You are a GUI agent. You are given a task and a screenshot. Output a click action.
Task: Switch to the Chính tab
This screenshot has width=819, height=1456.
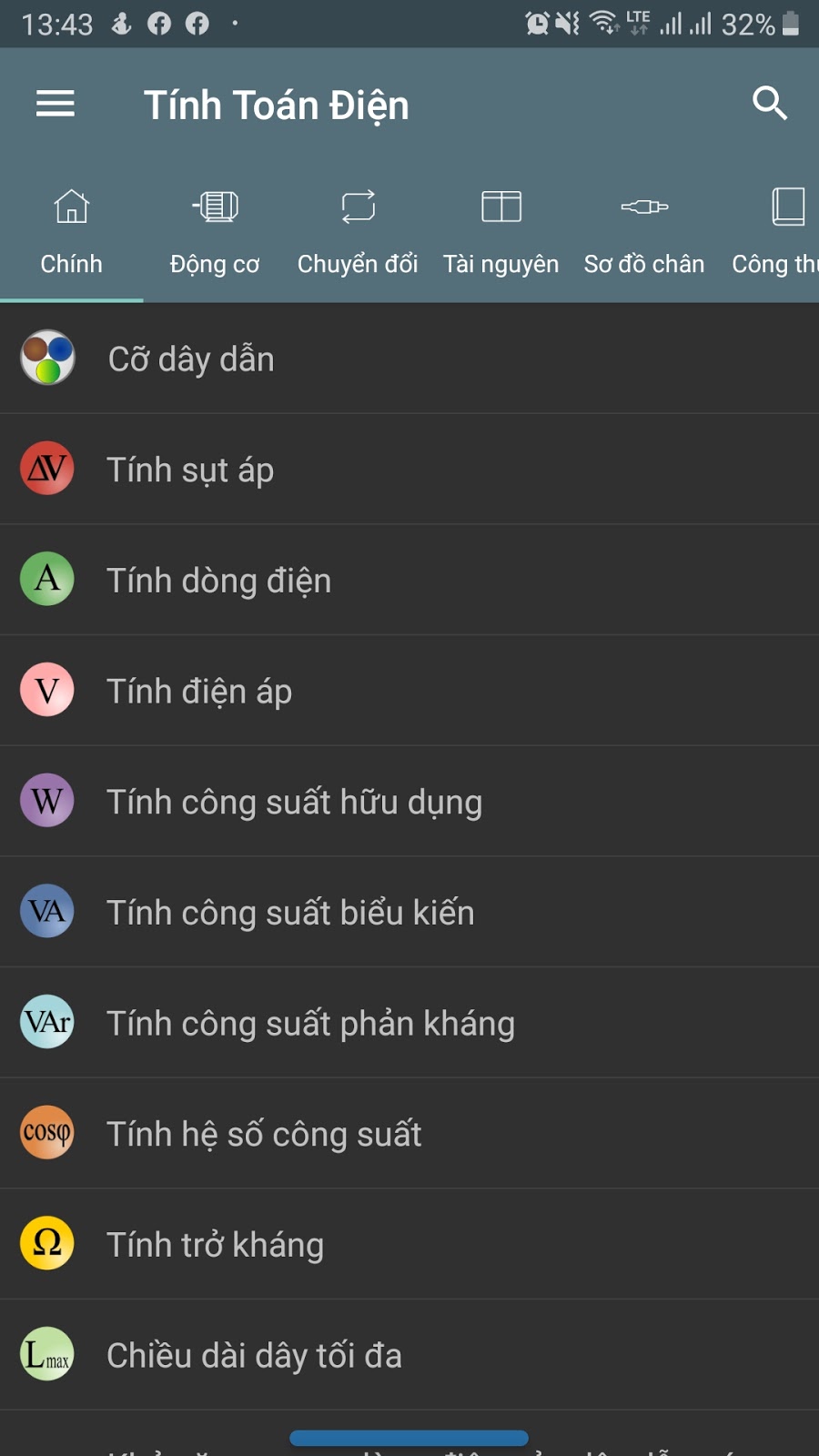pyautogui.click(x=71, y=232)
